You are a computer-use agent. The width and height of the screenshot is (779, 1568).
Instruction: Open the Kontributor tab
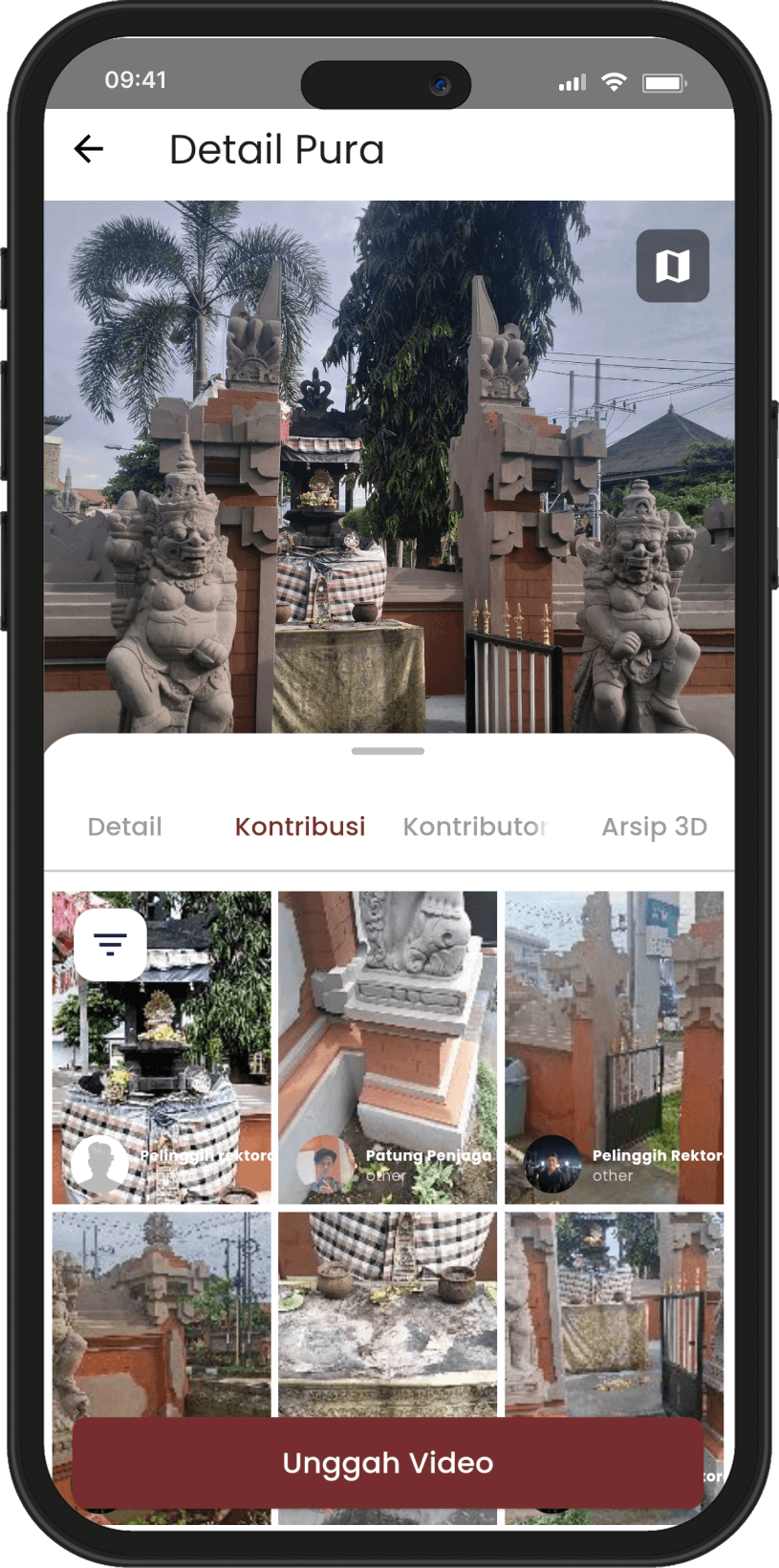tap(475, 827)
